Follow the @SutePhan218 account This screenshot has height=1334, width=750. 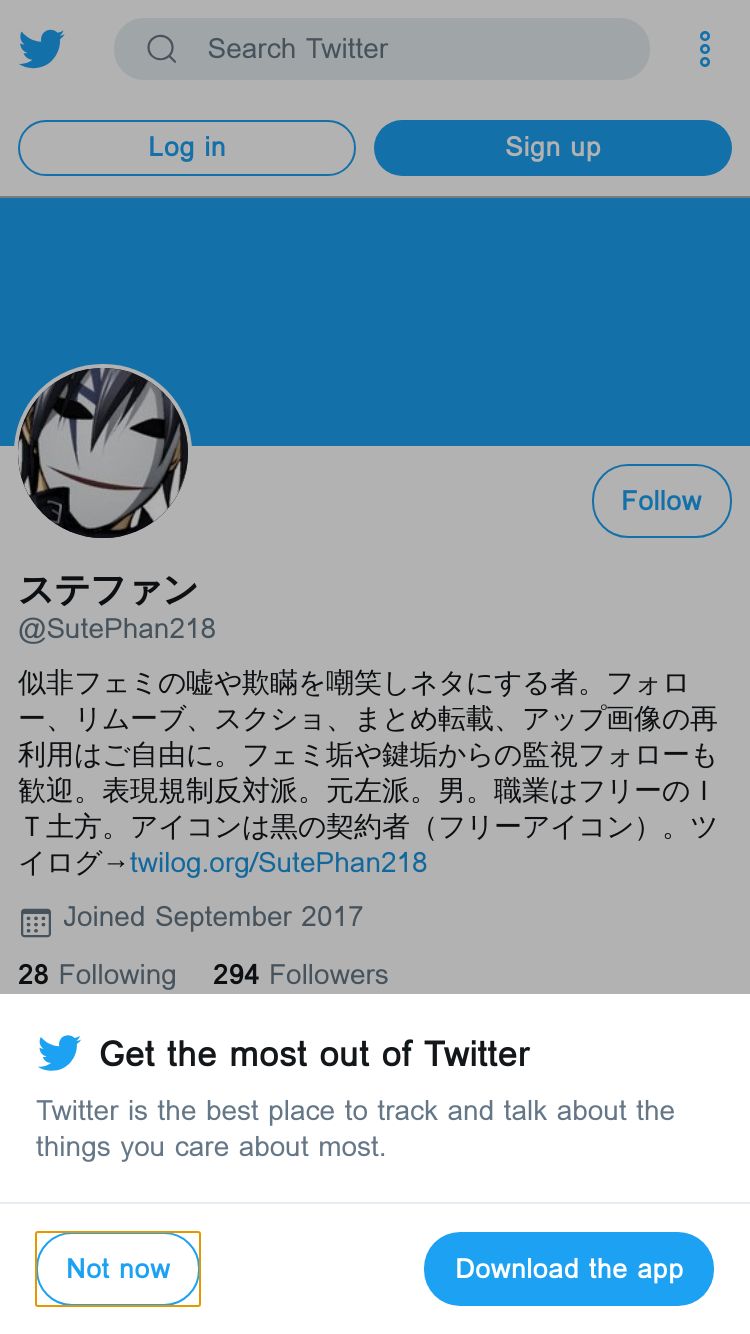(662, 501)
